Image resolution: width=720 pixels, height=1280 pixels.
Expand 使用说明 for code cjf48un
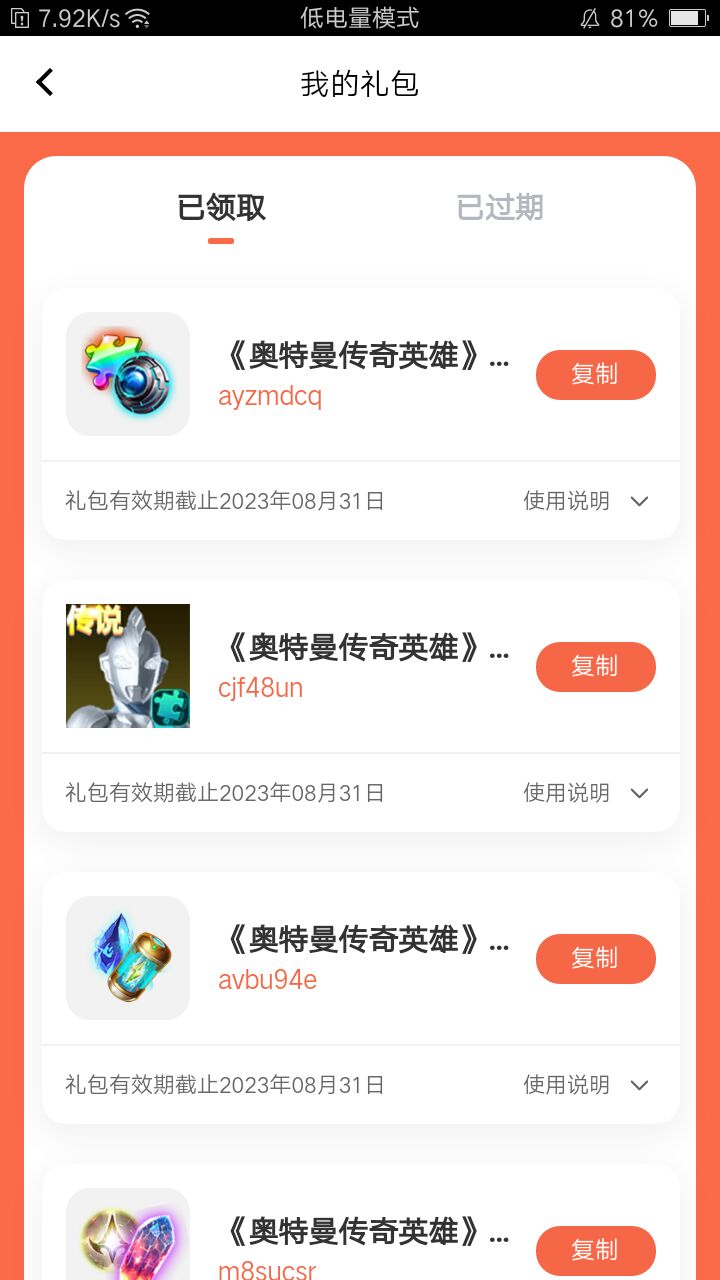(586, 793)
